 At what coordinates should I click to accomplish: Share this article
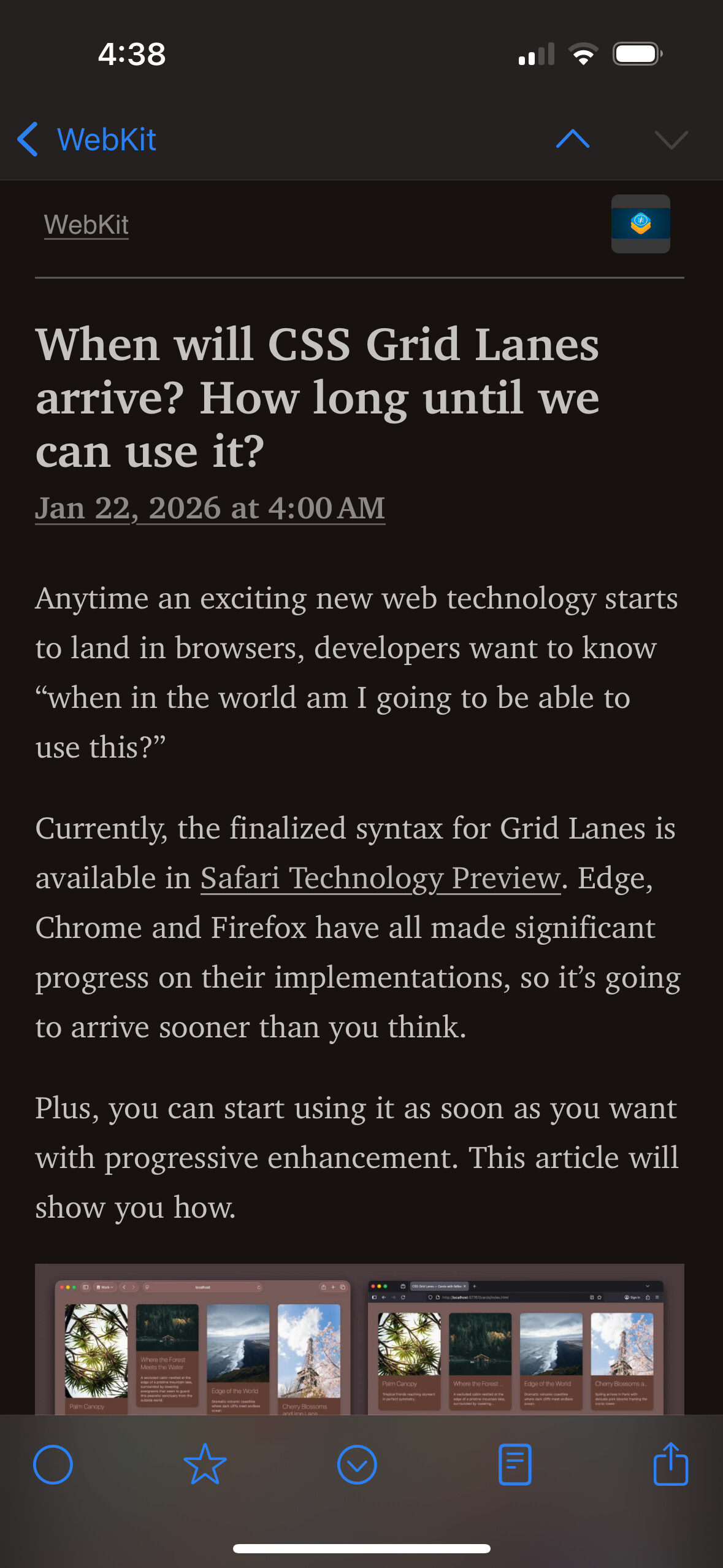[x=670, y=1464]
